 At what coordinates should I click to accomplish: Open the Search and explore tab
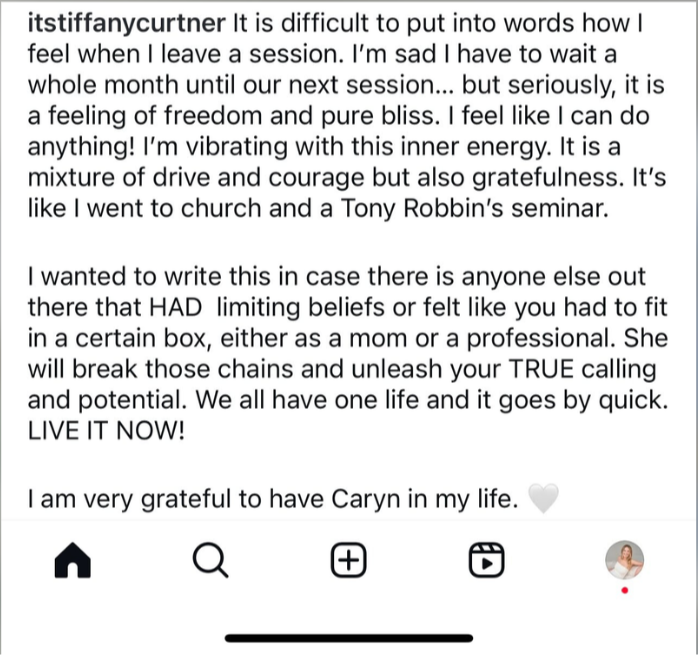click(211, 561)
